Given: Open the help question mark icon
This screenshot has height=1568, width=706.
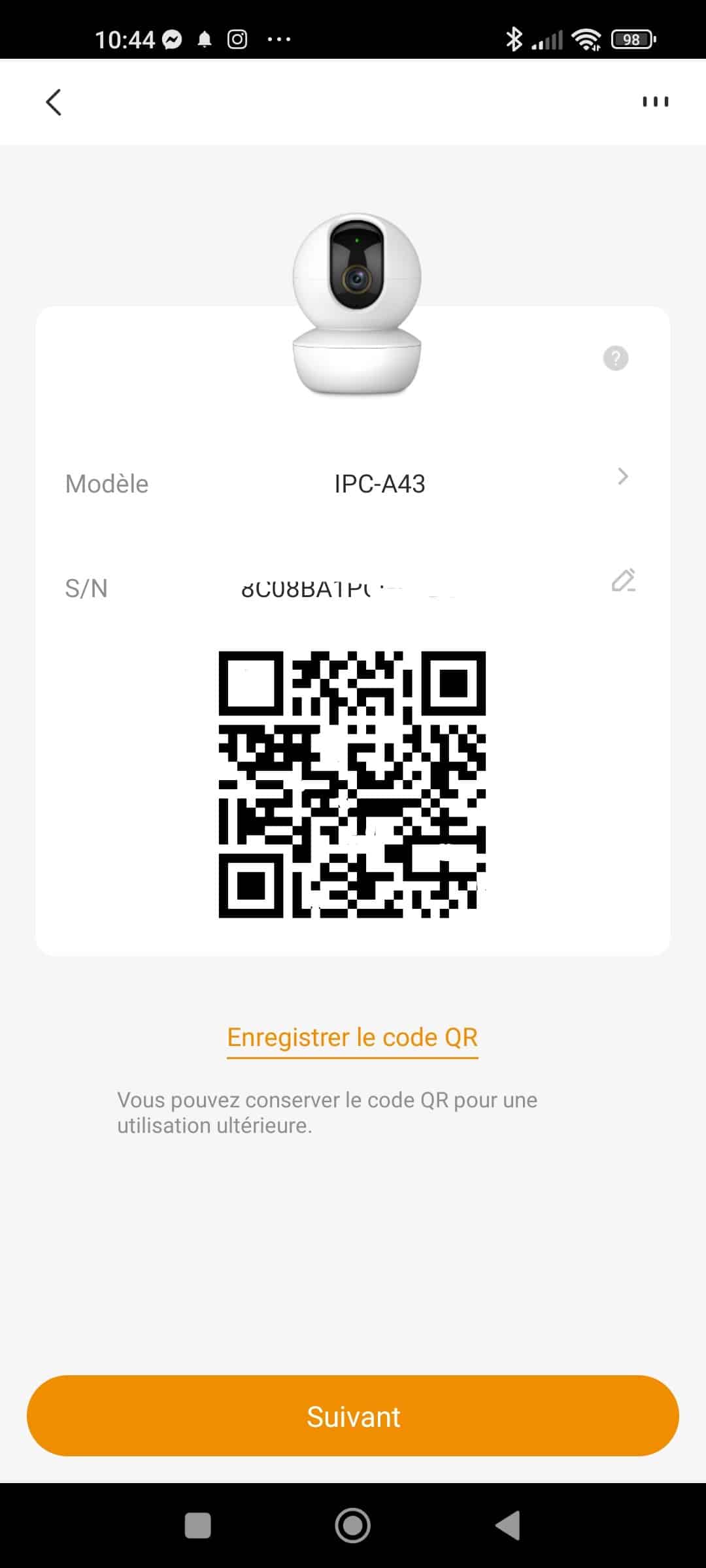Looking at the screenshot, I should pyautogui.click(x=615, y=358).
